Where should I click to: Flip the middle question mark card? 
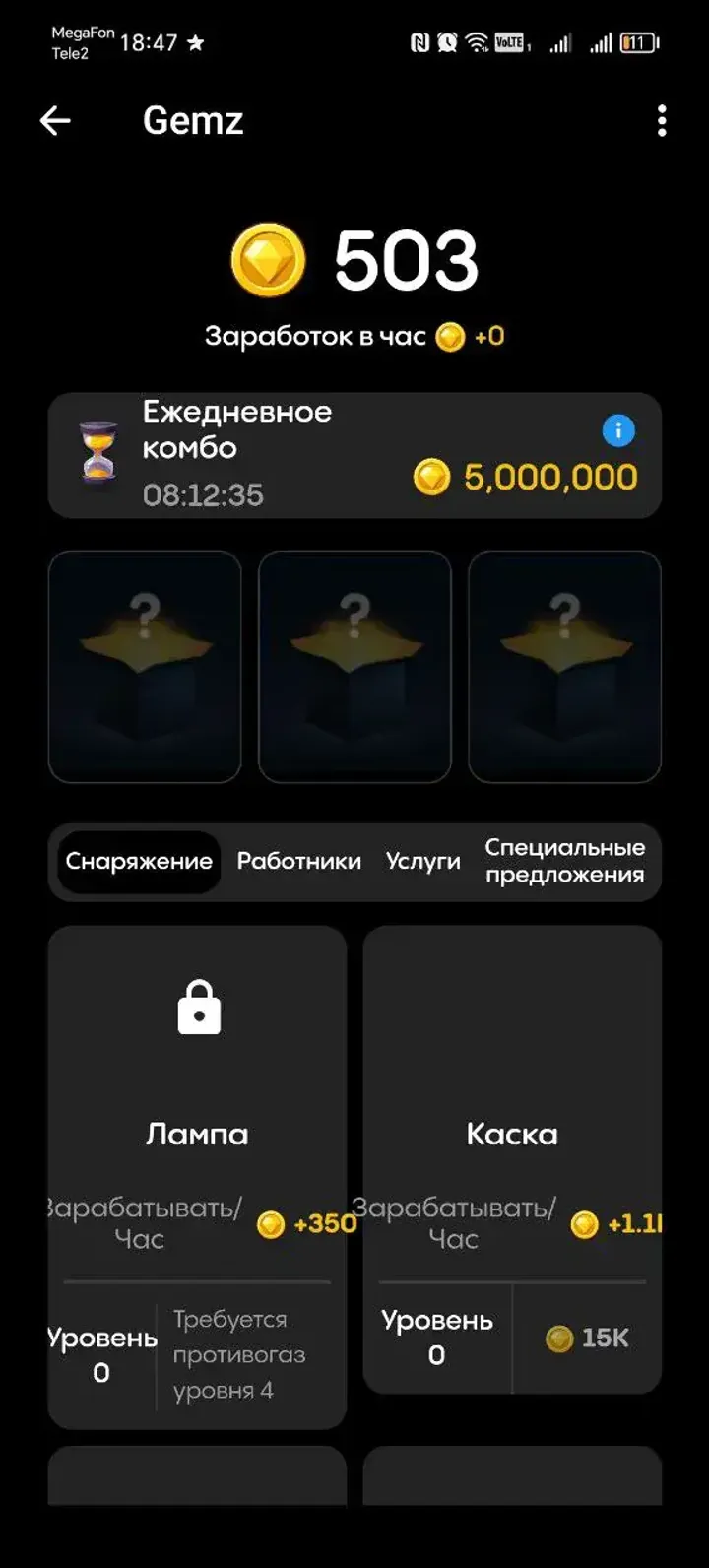[x=354, y=667]
